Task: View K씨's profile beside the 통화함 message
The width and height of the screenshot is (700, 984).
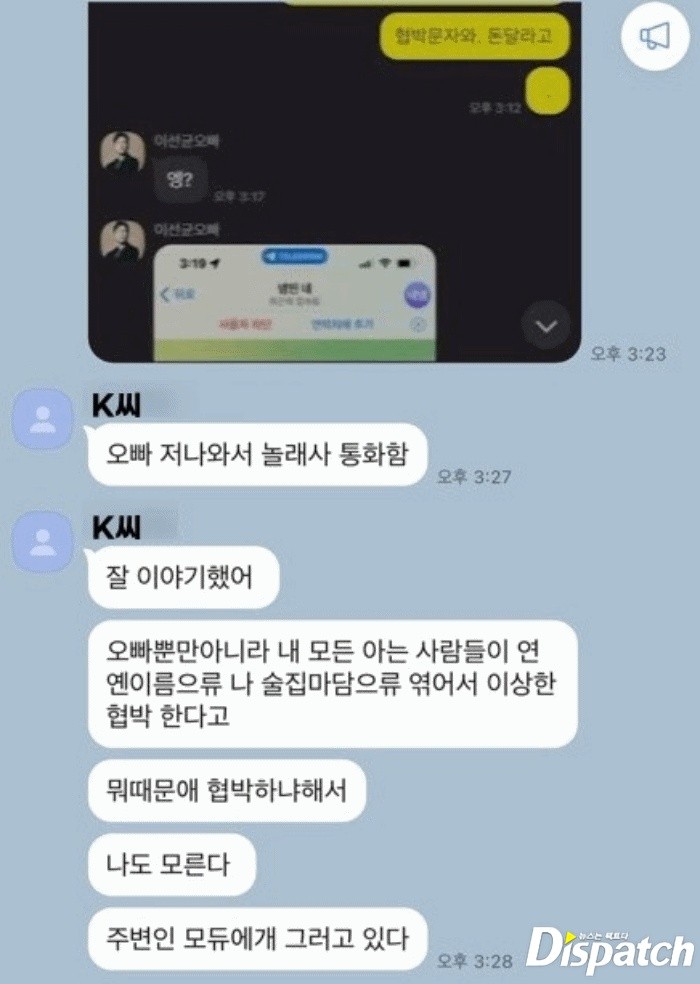Action: [42, 420]
